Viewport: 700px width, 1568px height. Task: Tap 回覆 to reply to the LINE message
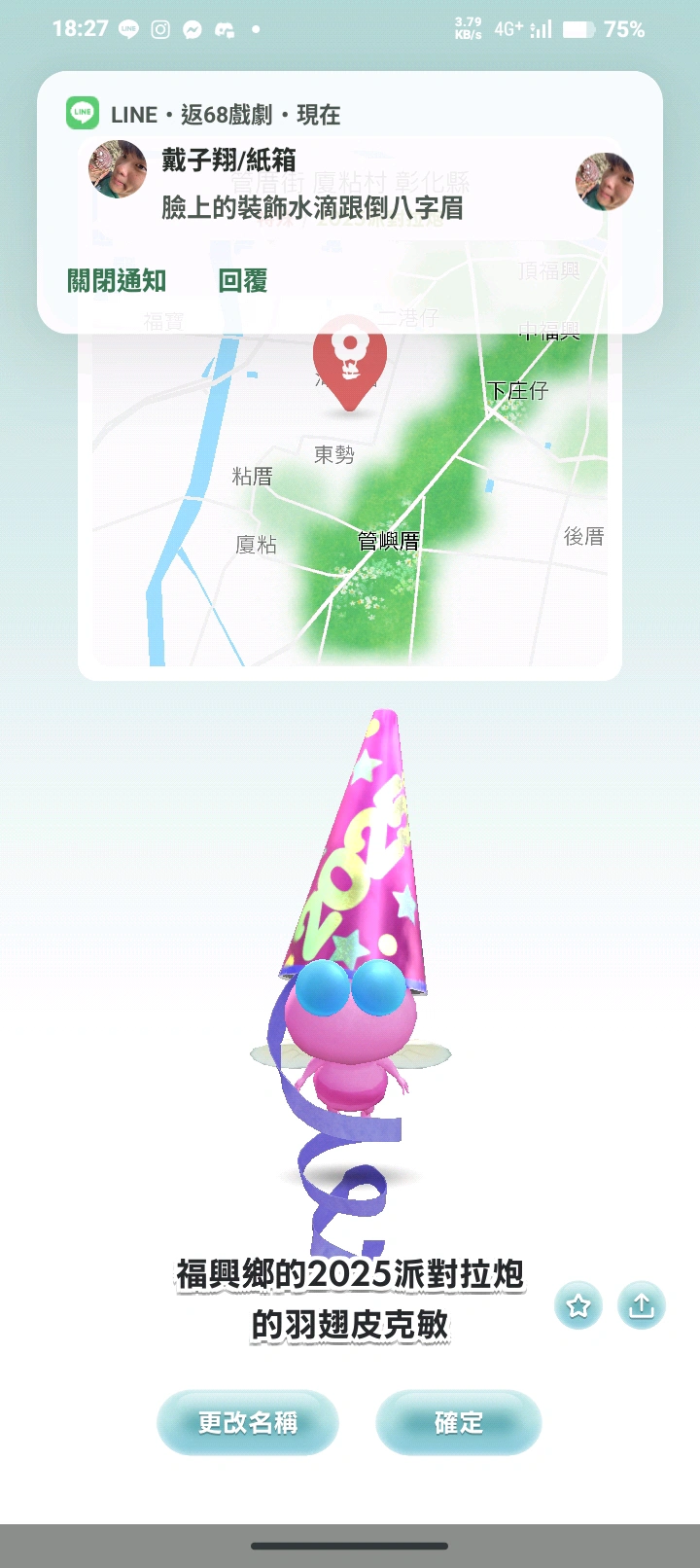pos(242,281)
